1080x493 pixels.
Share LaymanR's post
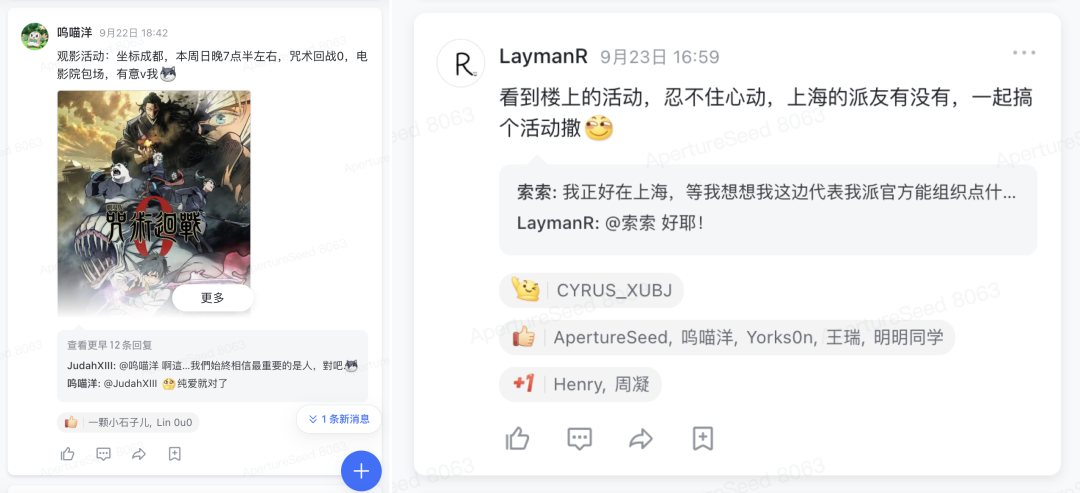click(x=640, y=438)
